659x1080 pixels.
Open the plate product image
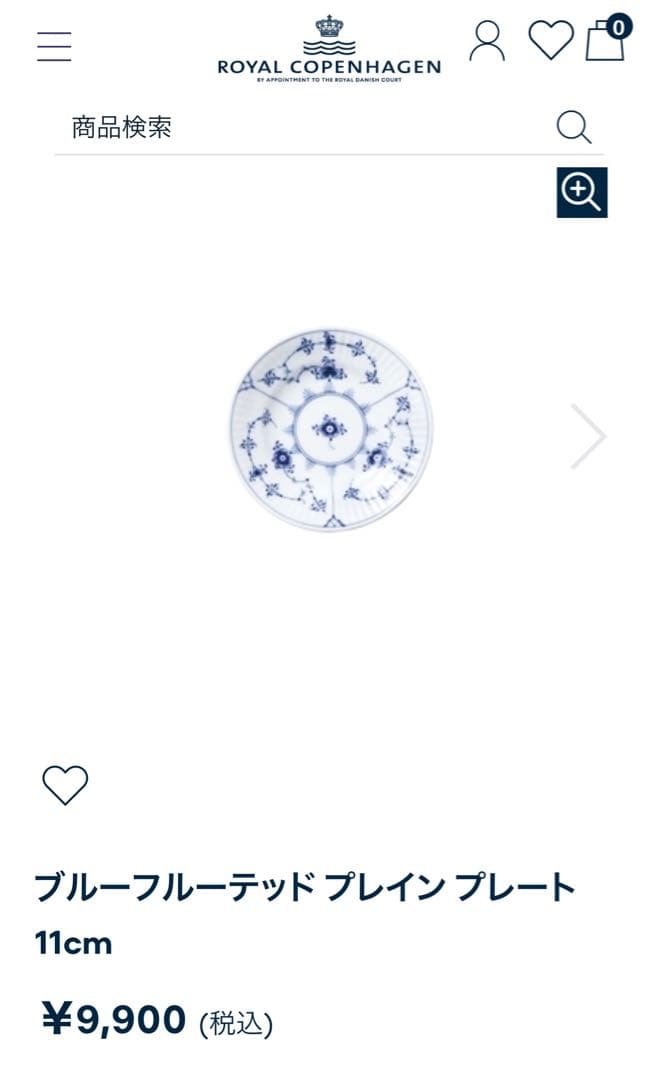coord(329,430)
